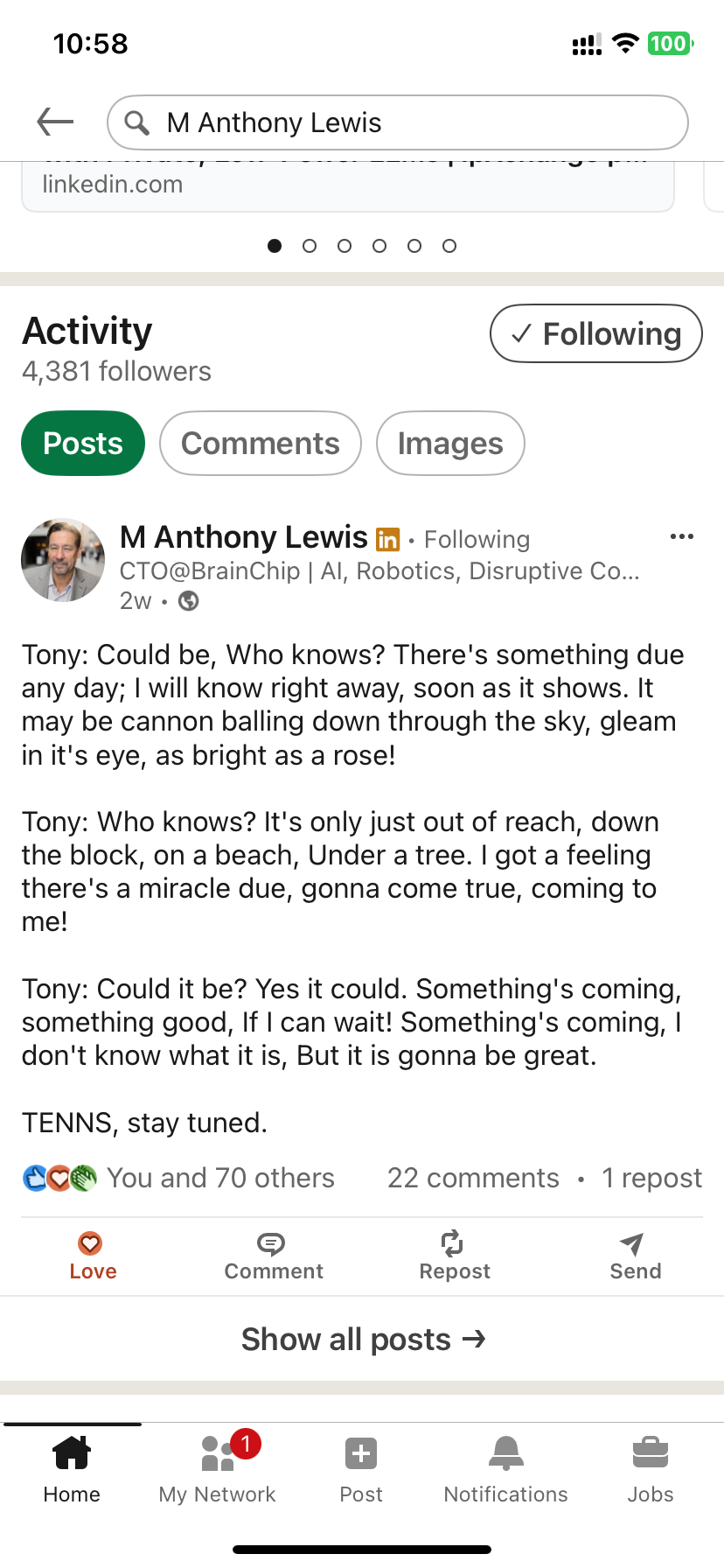Viewport: 724px width, 1568px height.
Task: Open the Post tab to create
Action: [x=361, y=1469]
